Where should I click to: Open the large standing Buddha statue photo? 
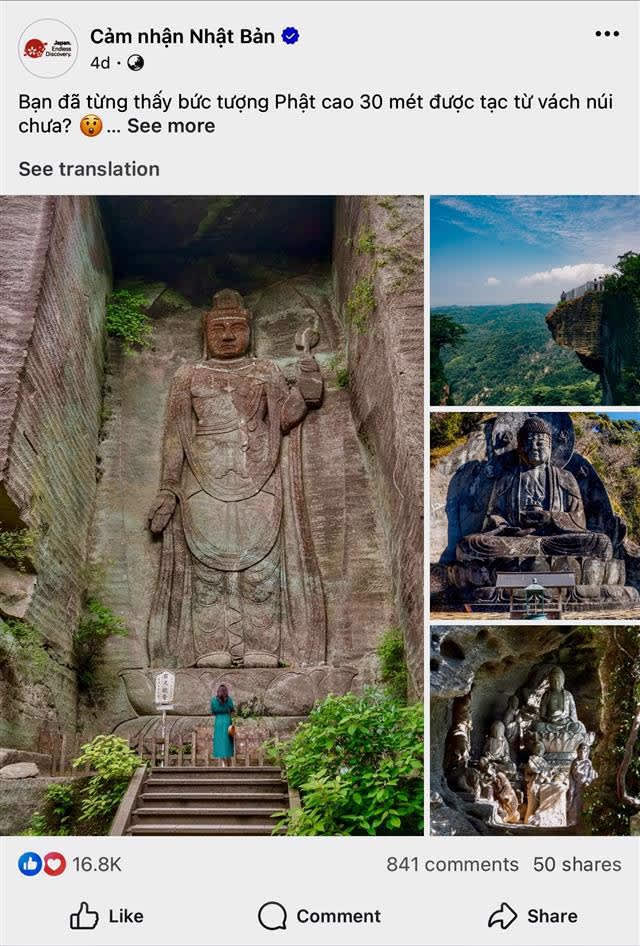point(211,515)
